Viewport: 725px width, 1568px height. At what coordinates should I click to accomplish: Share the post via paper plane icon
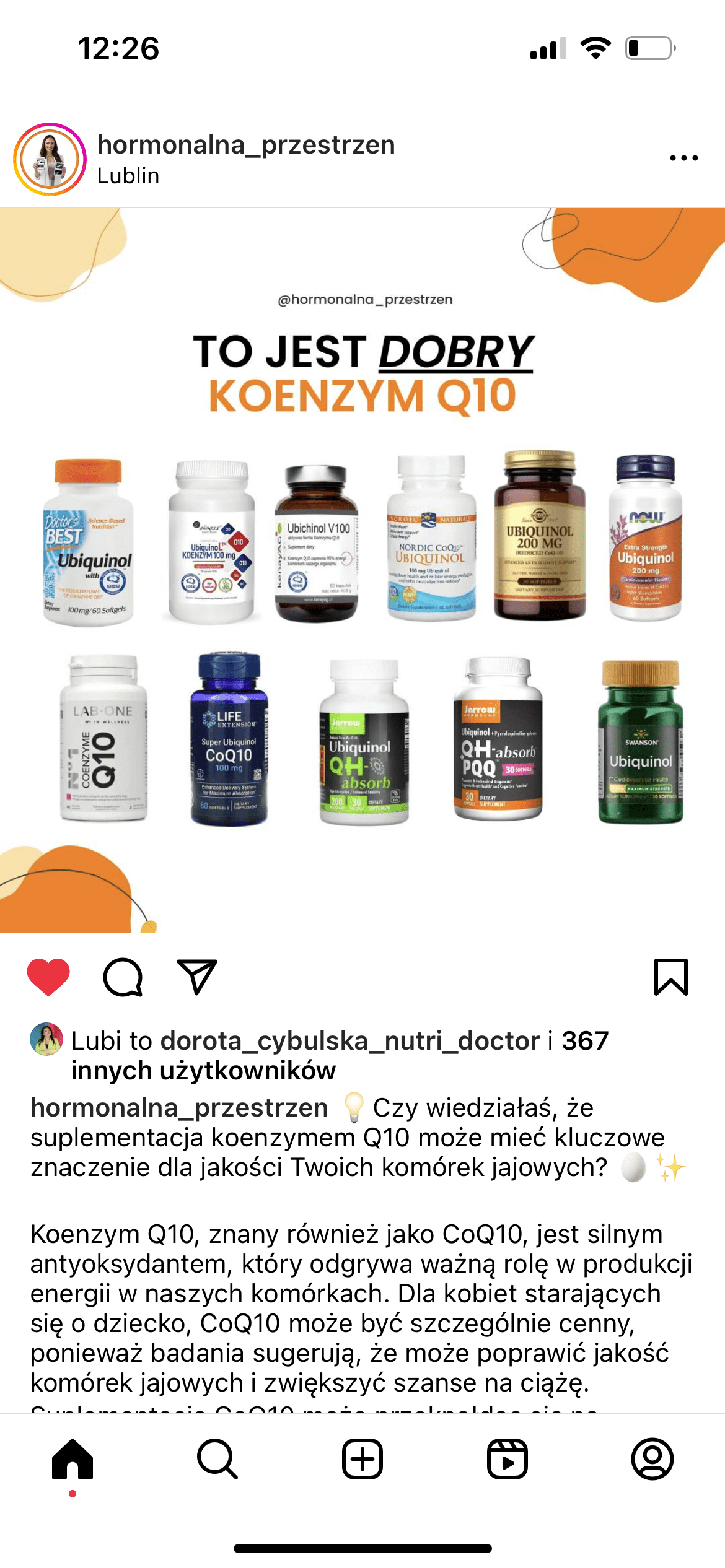click(196, 977)
